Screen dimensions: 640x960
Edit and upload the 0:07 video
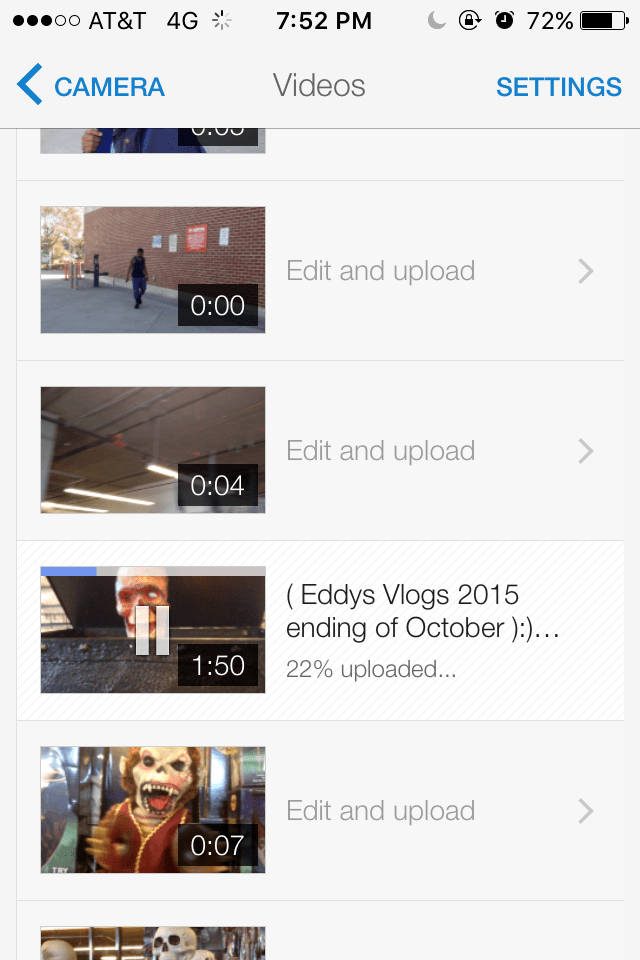pyautogui.click(x=380, y=811)
